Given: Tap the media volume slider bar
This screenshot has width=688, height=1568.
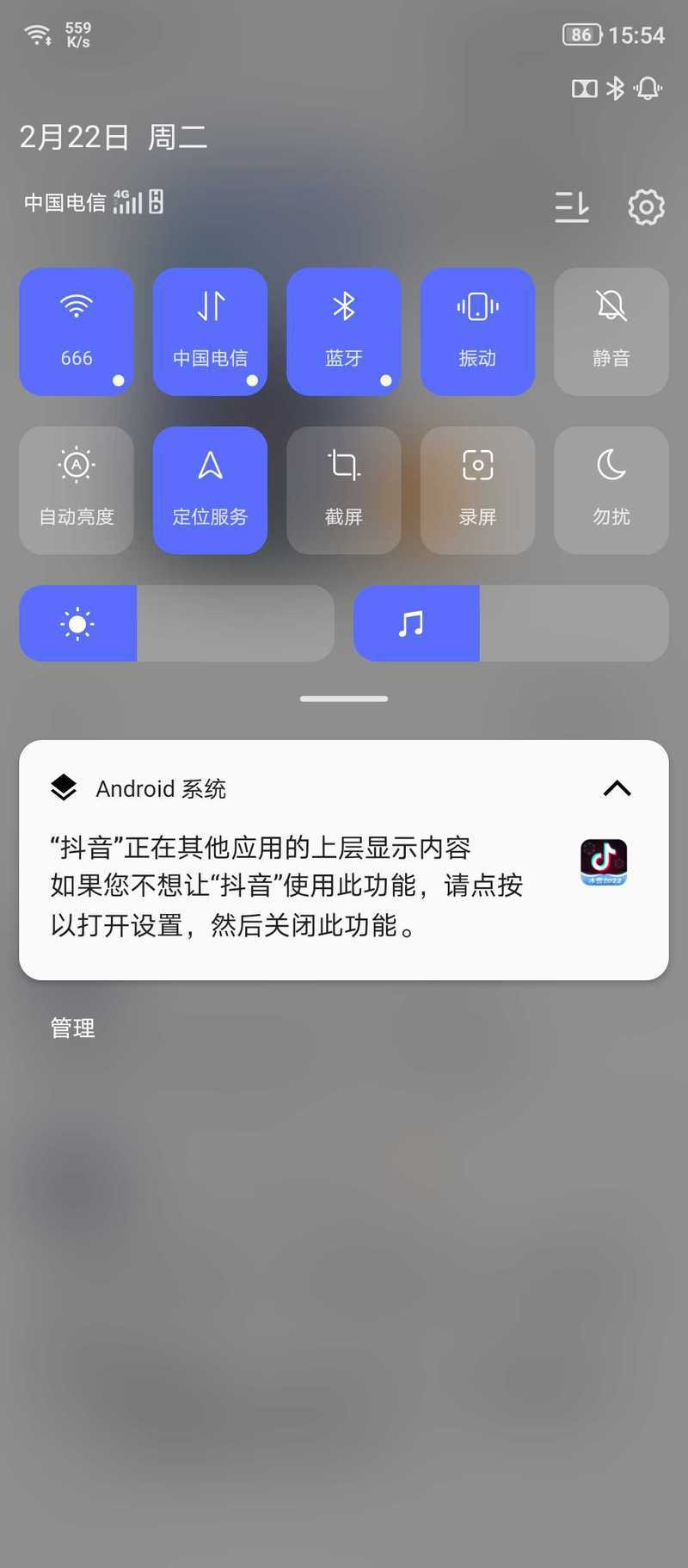Looking at the screenshot, I should click(x=511, y=623).
